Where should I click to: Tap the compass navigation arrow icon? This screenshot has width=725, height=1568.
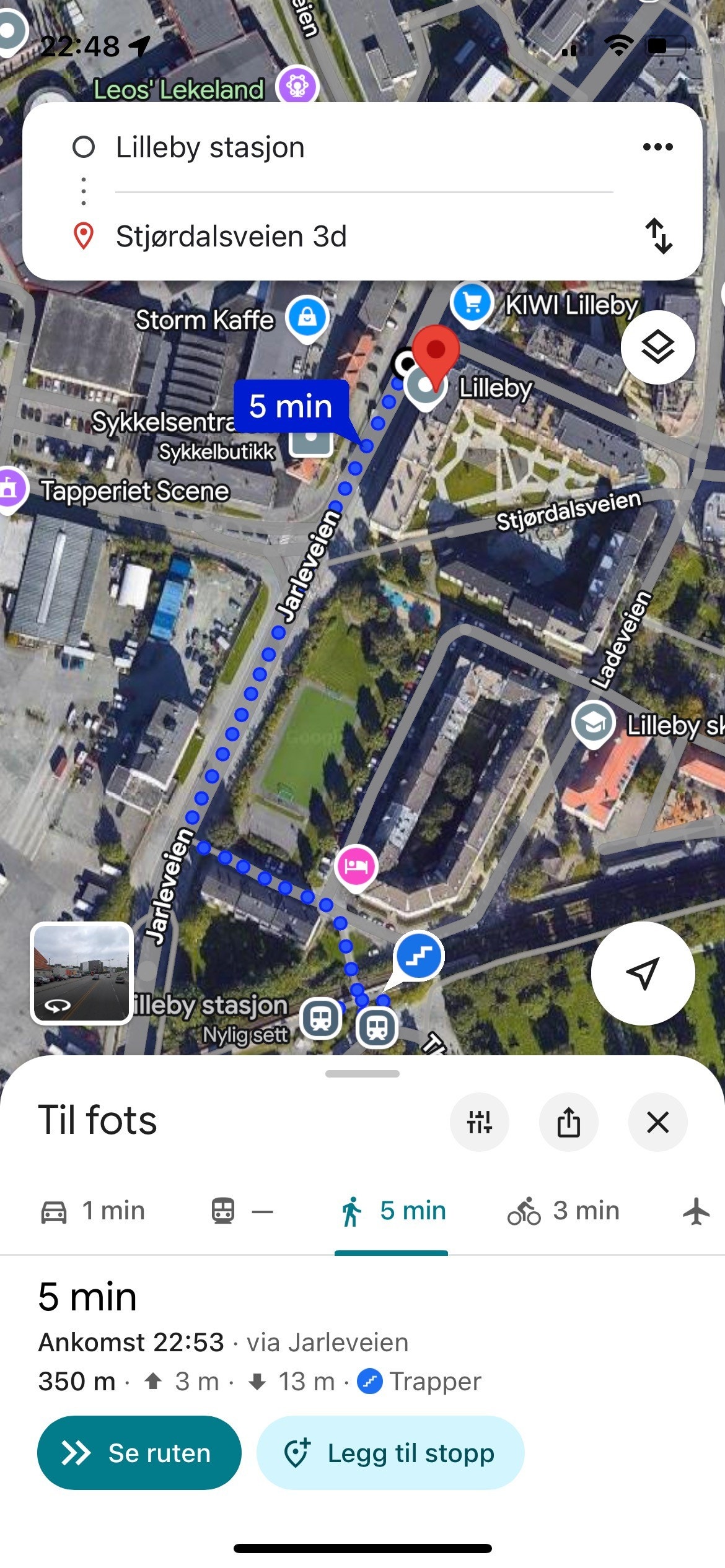tap(643, 973)
